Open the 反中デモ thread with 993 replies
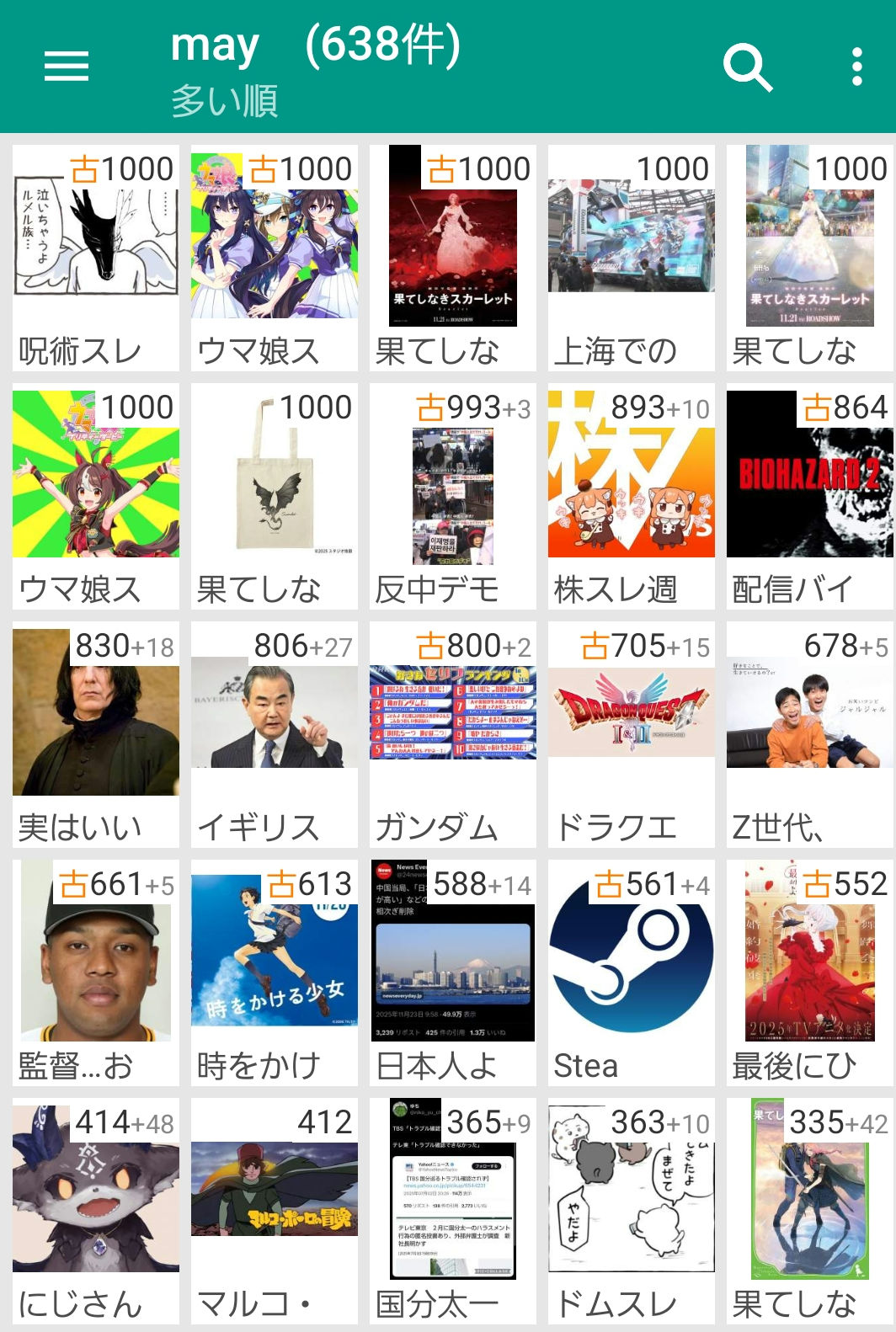 coord(452,496)
